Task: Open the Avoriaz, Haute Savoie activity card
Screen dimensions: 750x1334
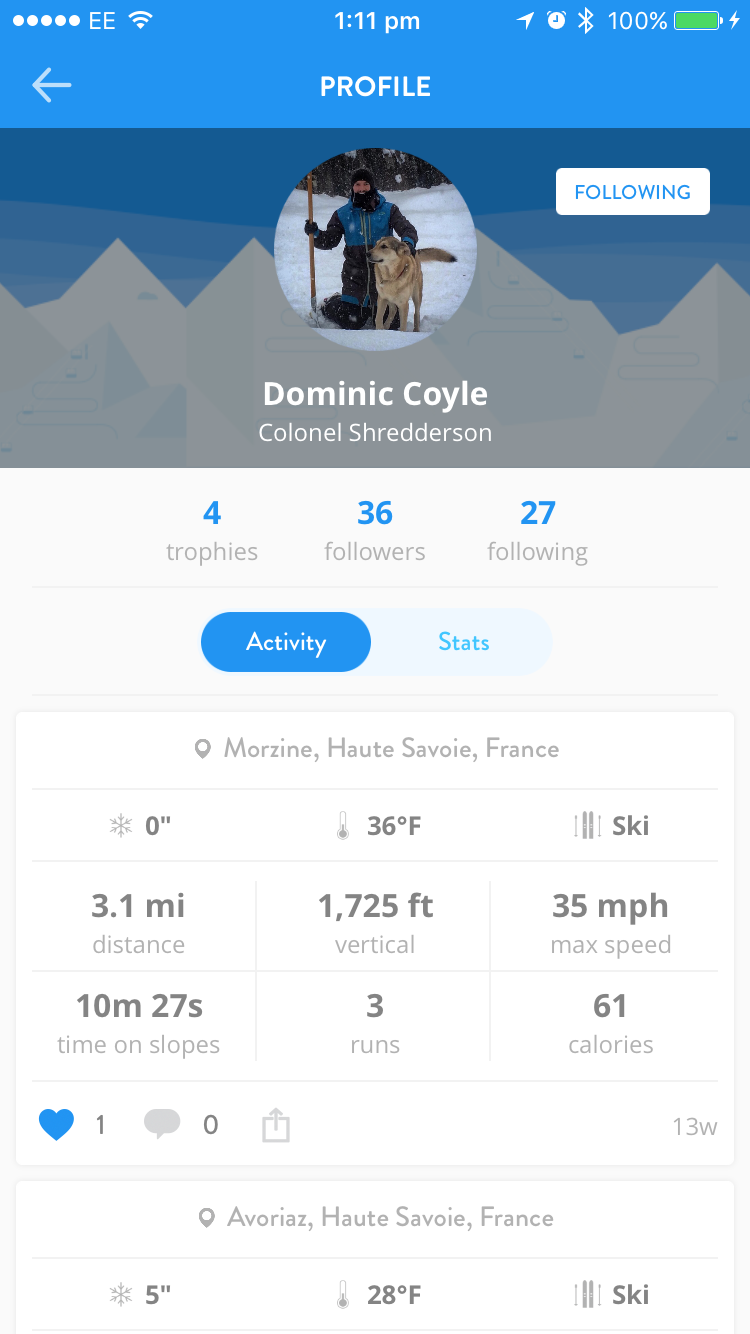Action: (x=375, y=1218)
